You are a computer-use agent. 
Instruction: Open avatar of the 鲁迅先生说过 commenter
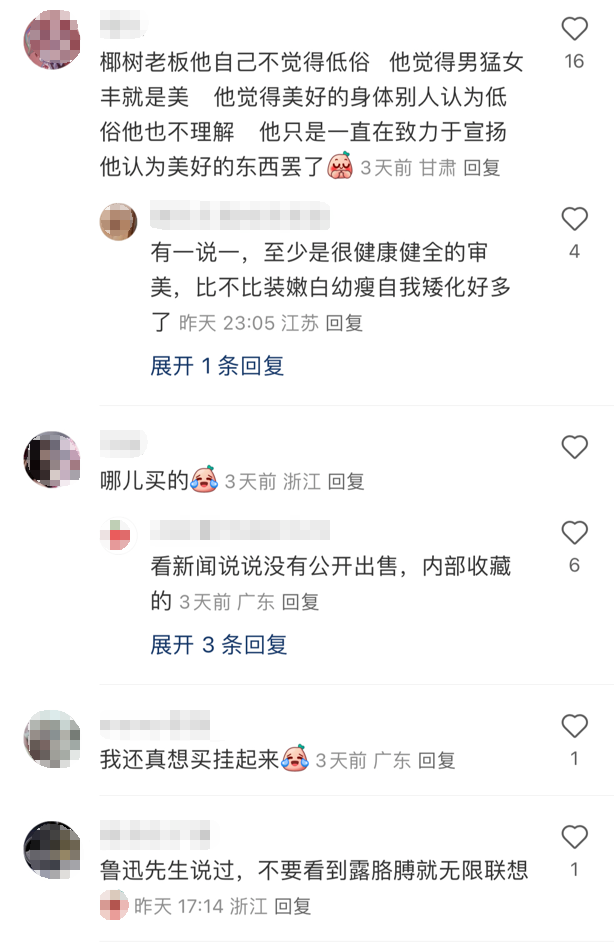[x=52, y=850]
